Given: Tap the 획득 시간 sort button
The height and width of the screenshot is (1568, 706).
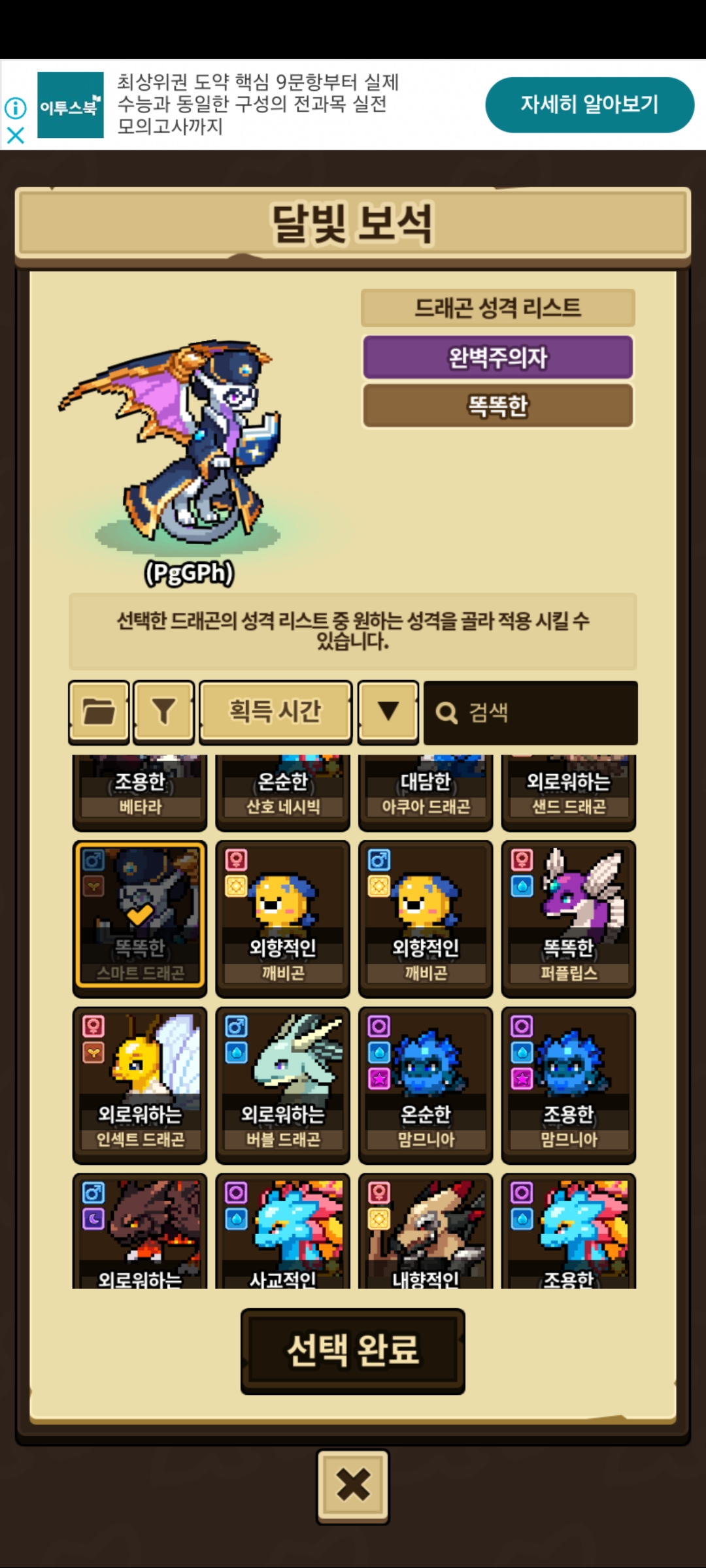Looking at the screenshot, I should [x=275, y=711].
